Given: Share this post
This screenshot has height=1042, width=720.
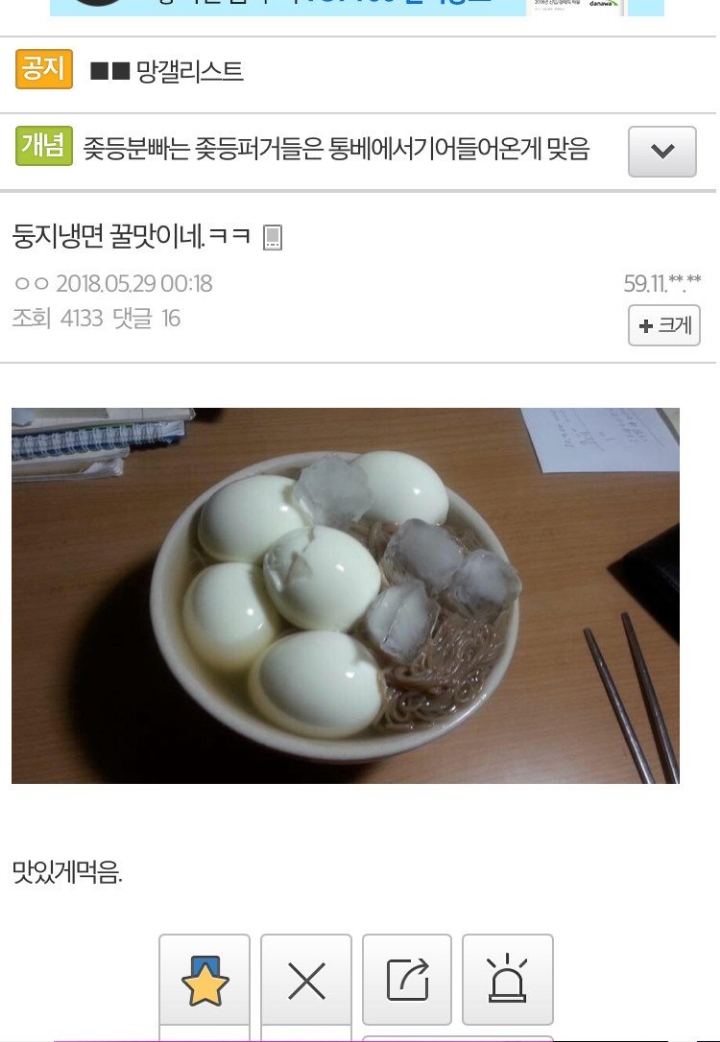Looking at the screenshot, I should 407,980.
